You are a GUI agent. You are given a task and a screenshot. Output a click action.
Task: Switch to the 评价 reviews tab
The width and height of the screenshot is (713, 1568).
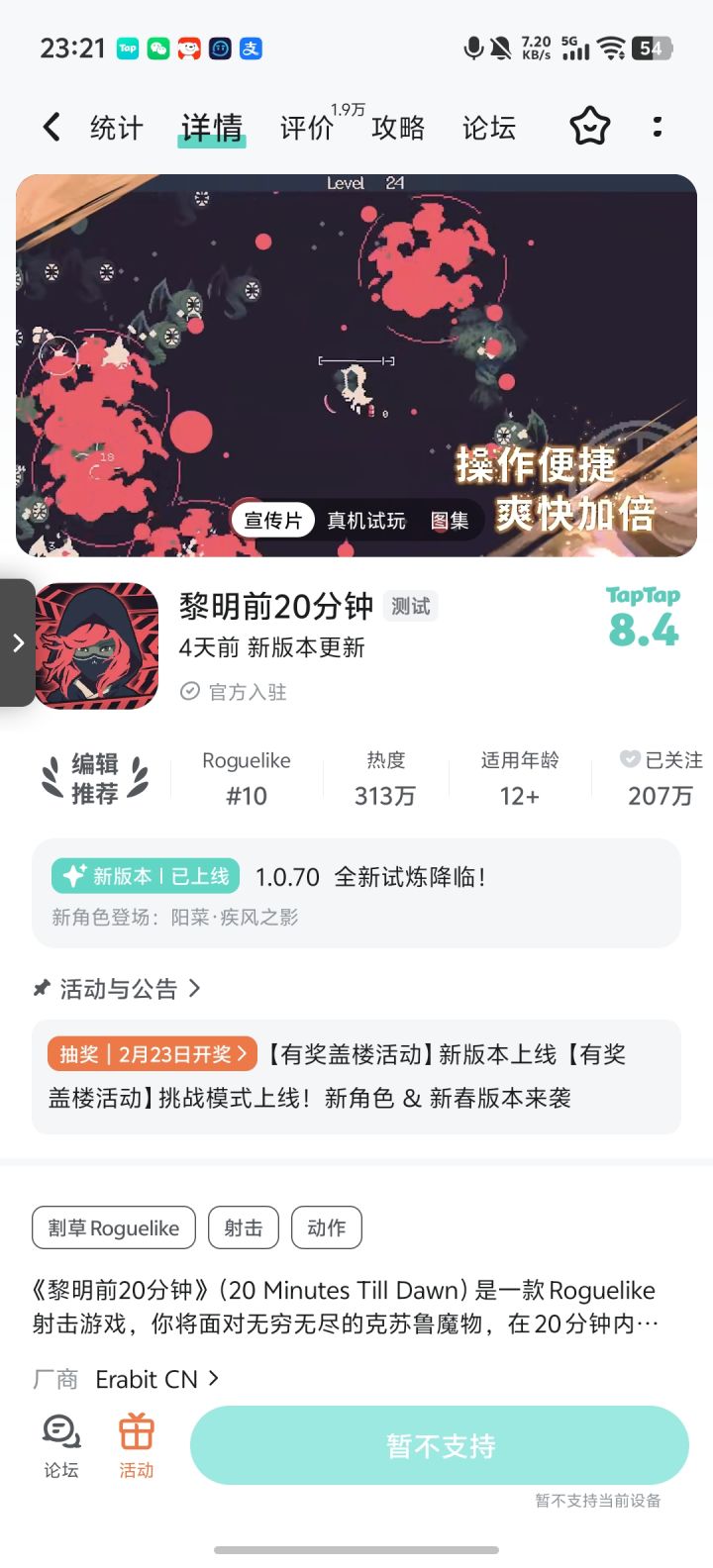(x=305, y=127)
